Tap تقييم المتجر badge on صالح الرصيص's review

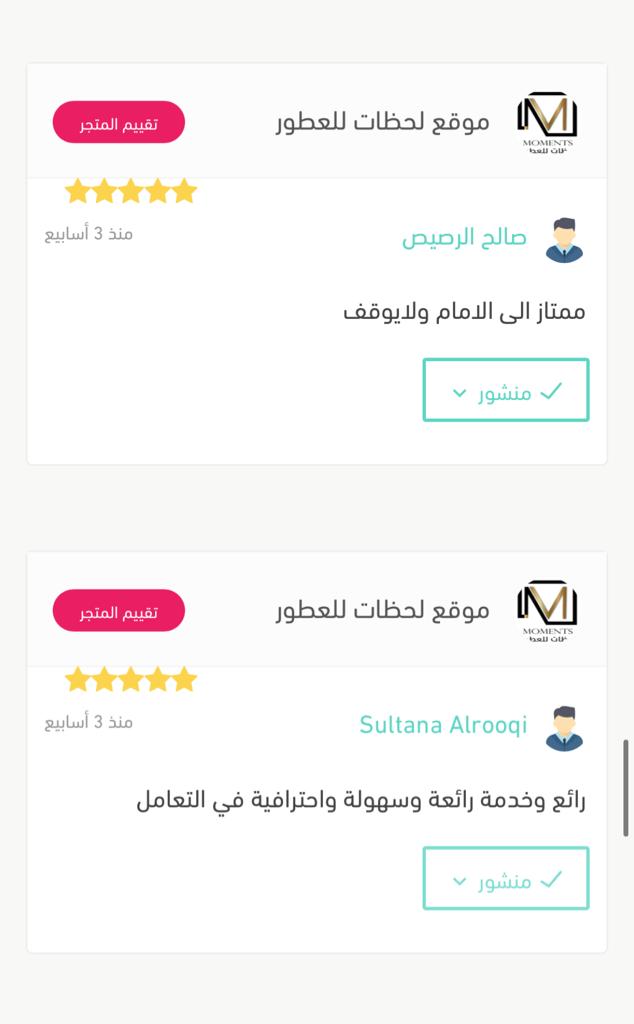(119, 122)
